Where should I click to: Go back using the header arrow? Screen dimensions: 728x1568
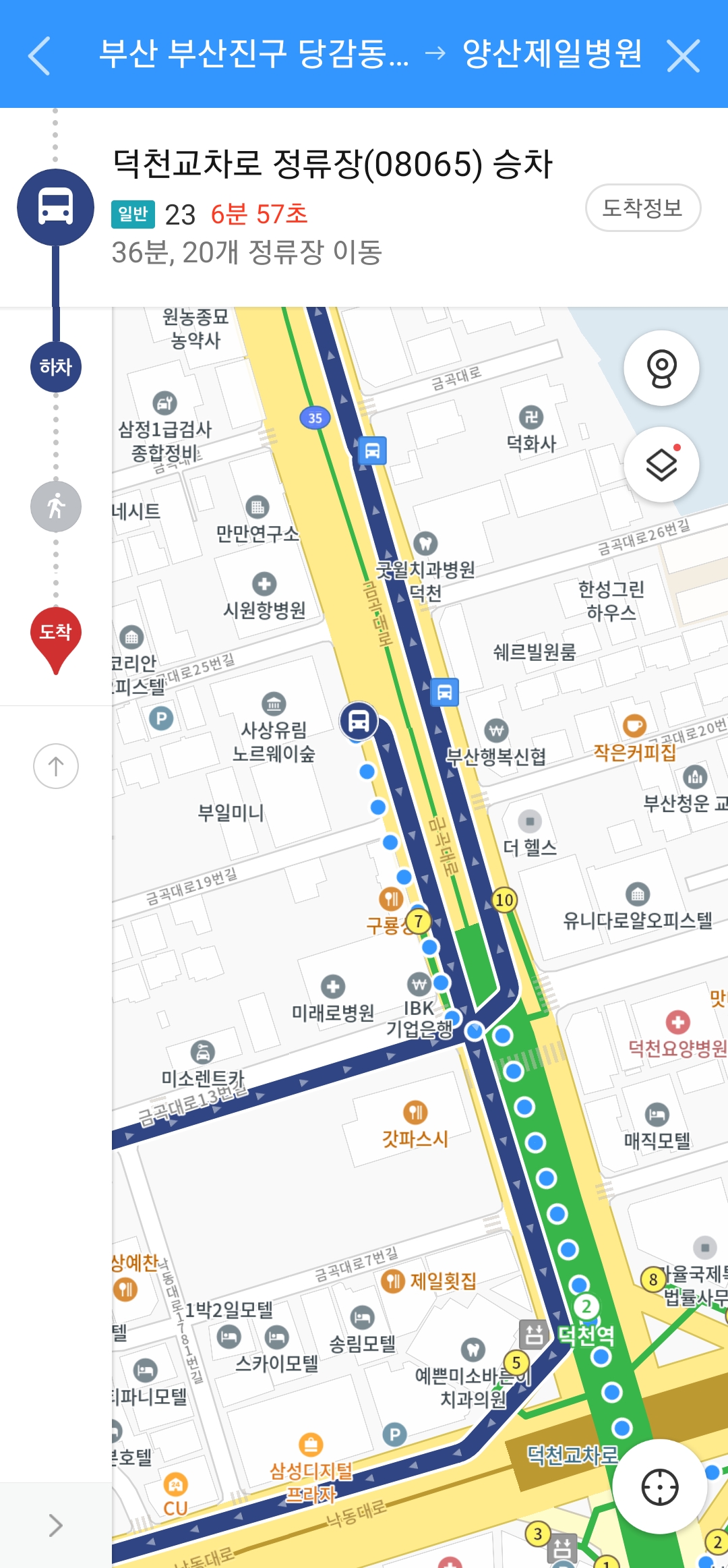point(40,55)
